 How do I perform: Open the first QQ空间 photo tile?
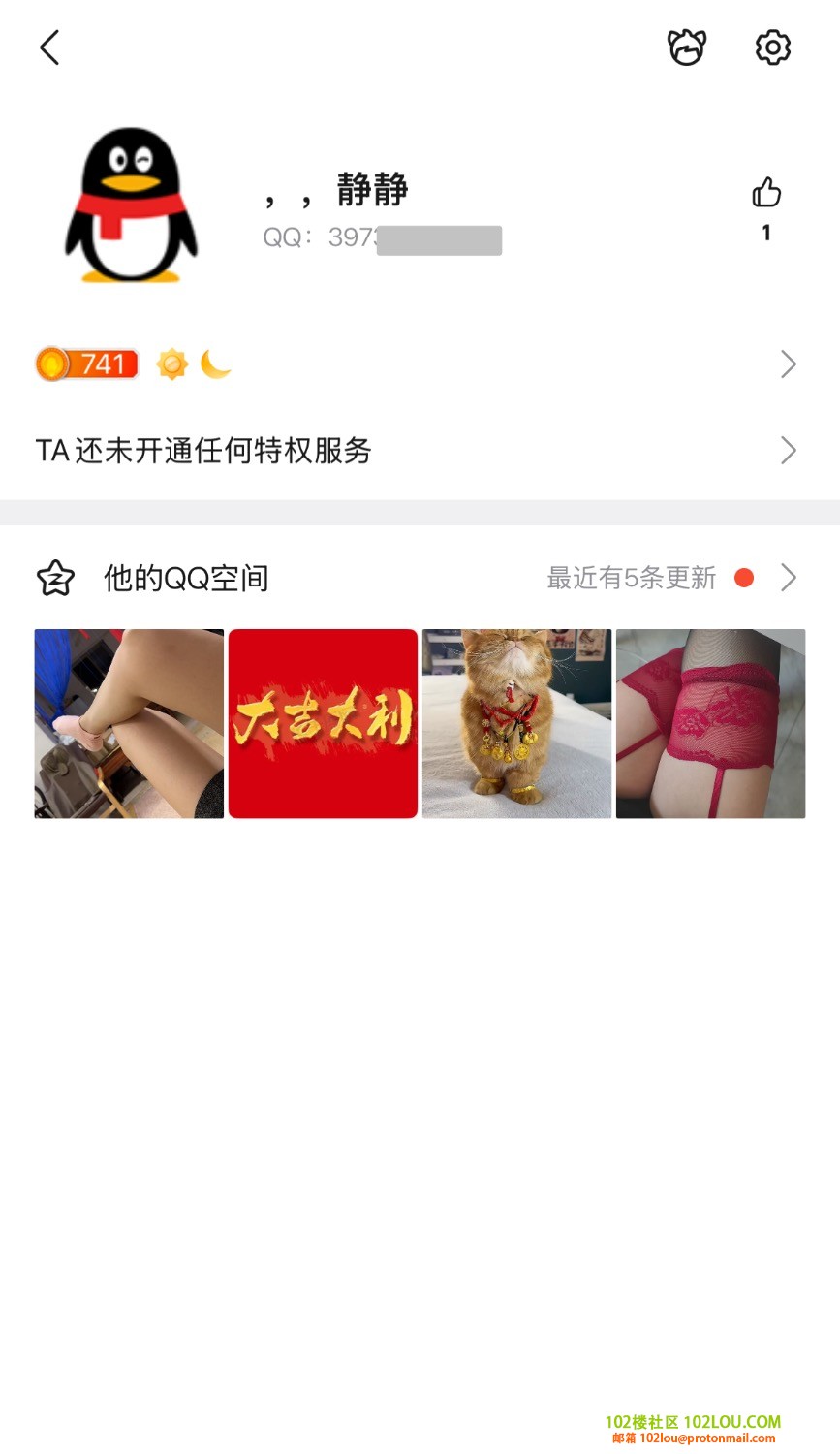[129, 723]
